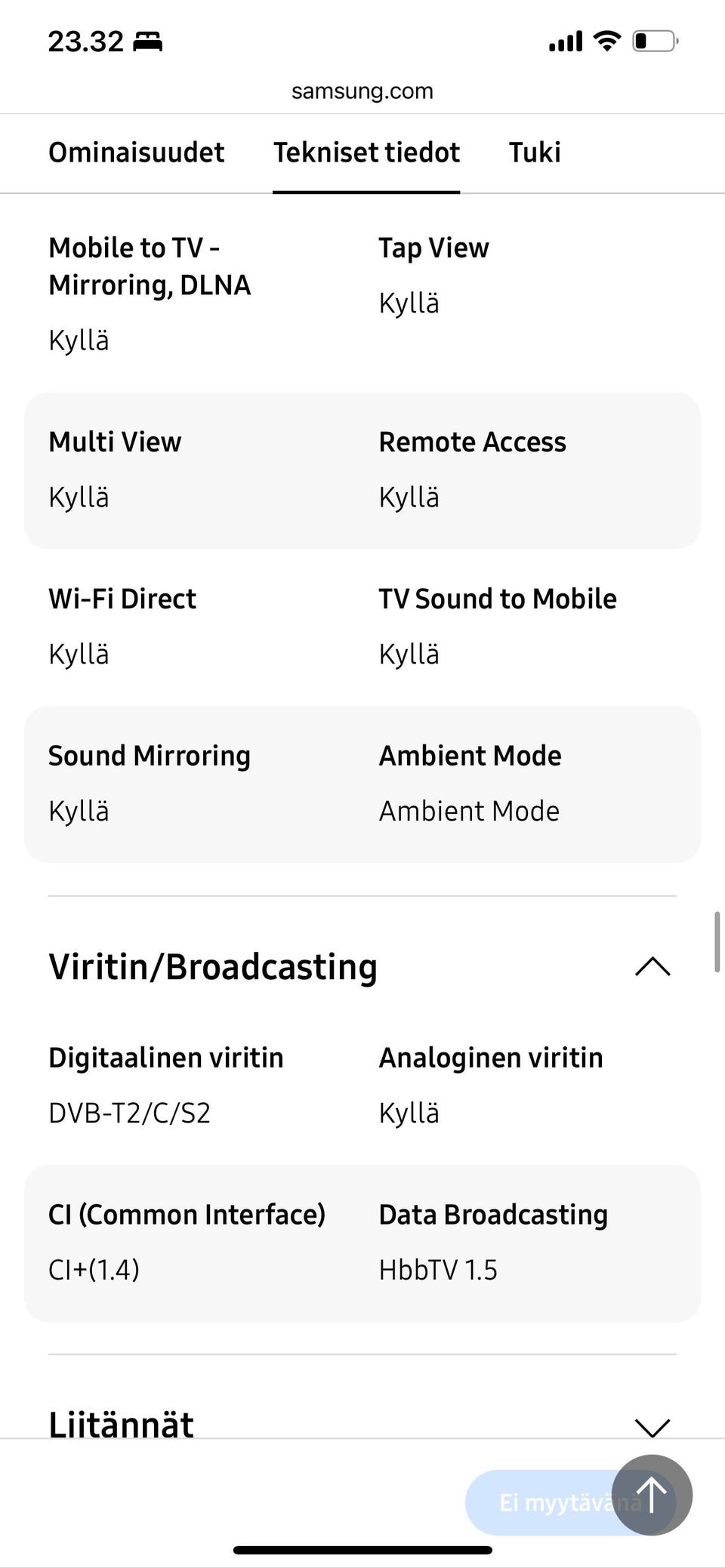Expand the Liitännät section
Screen dimensions: 725x1568
[x=652, y=1425]
